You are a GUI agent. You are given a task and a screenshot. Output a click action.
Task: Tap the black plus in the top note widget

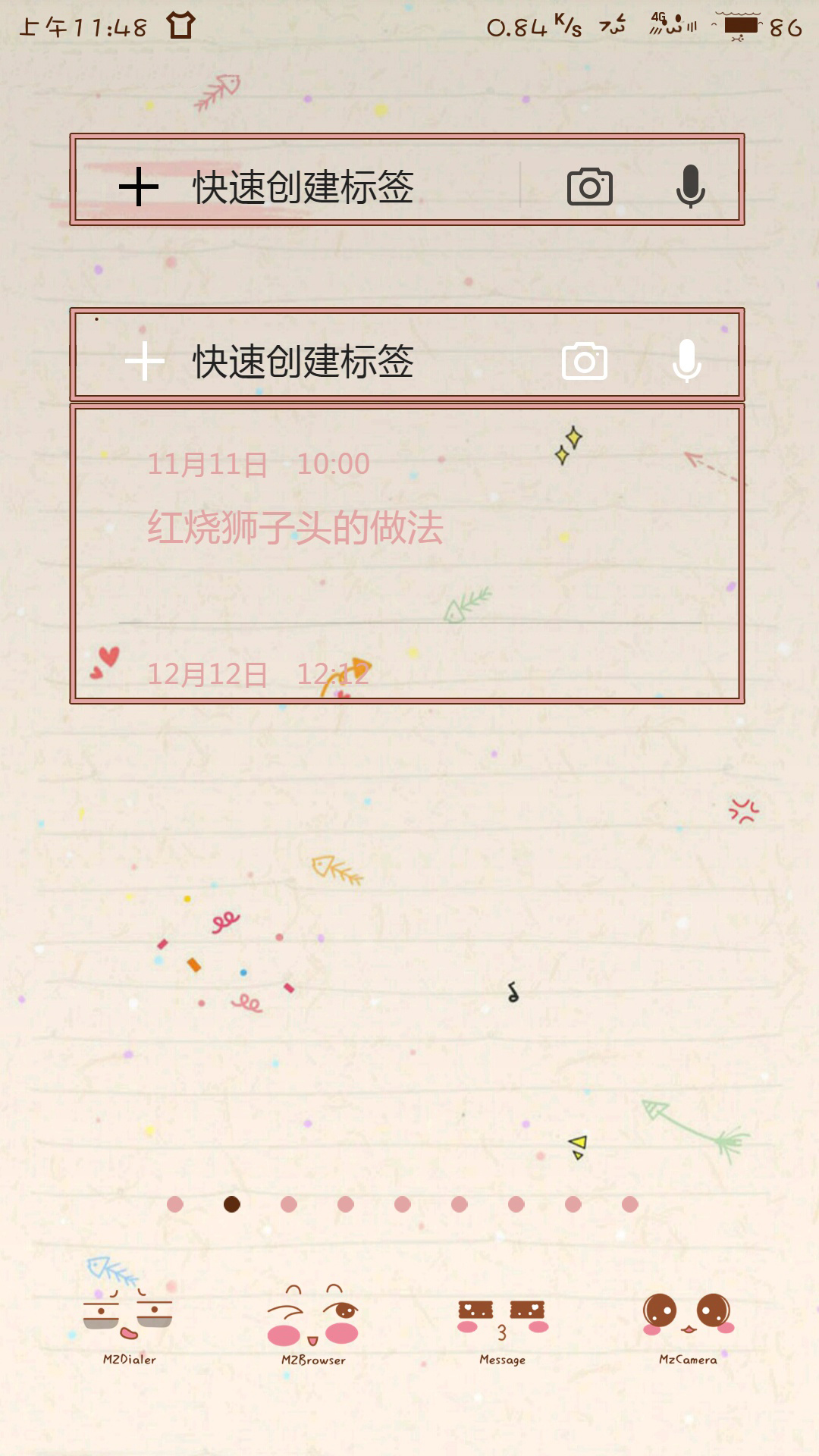[x=139, y=187]
